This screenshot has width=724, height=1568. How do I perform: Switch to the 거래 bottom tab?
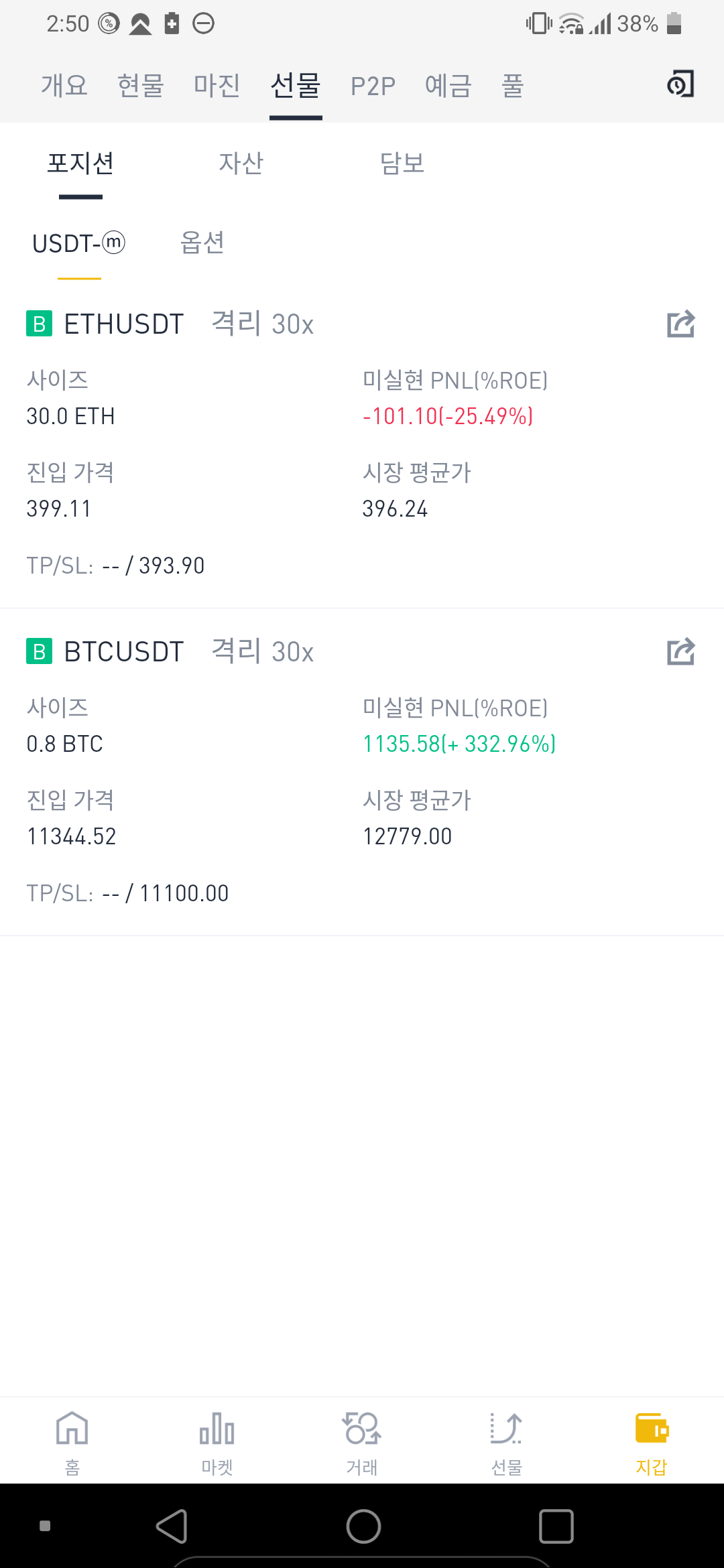(x=362, y=1442)
